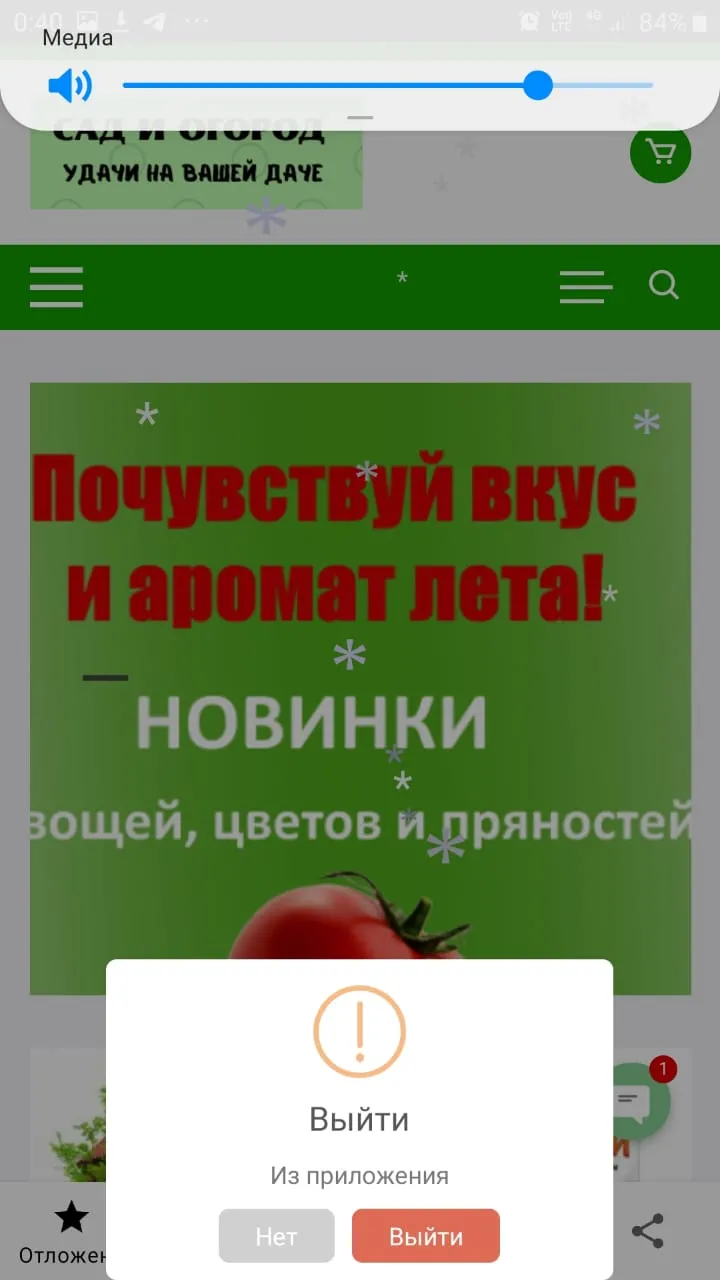Open the hamburger menu
The height and width of the screenshot is (1280, 720).
(56, 287)
